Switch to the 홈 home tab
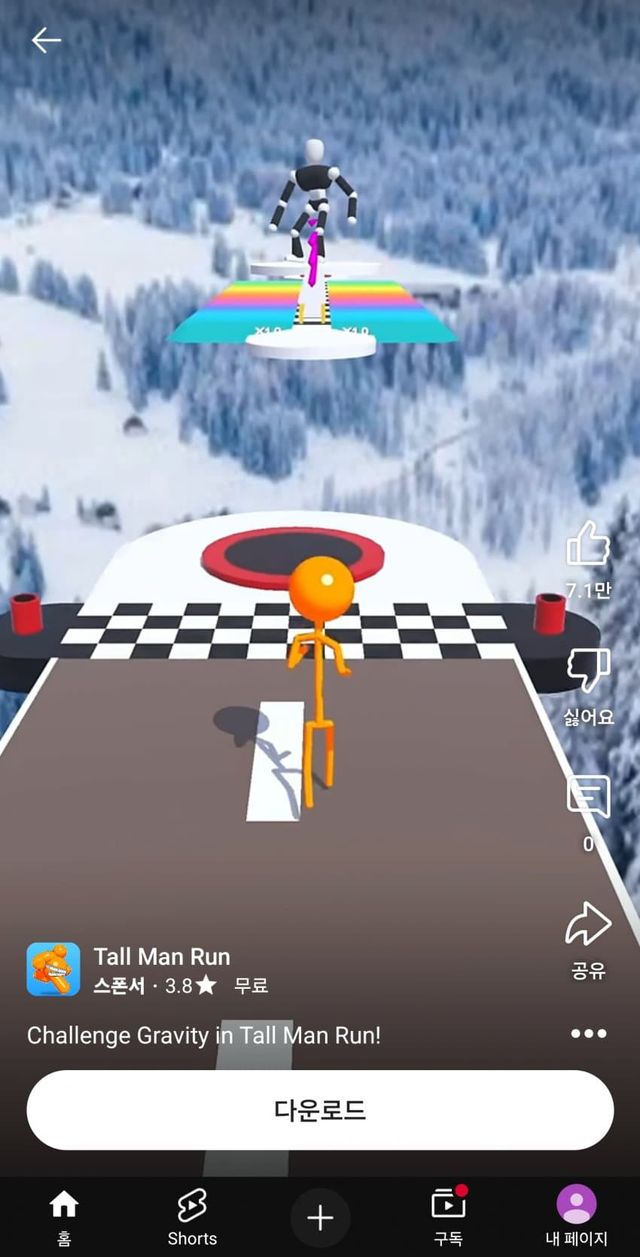 (x=64, y=1216)
